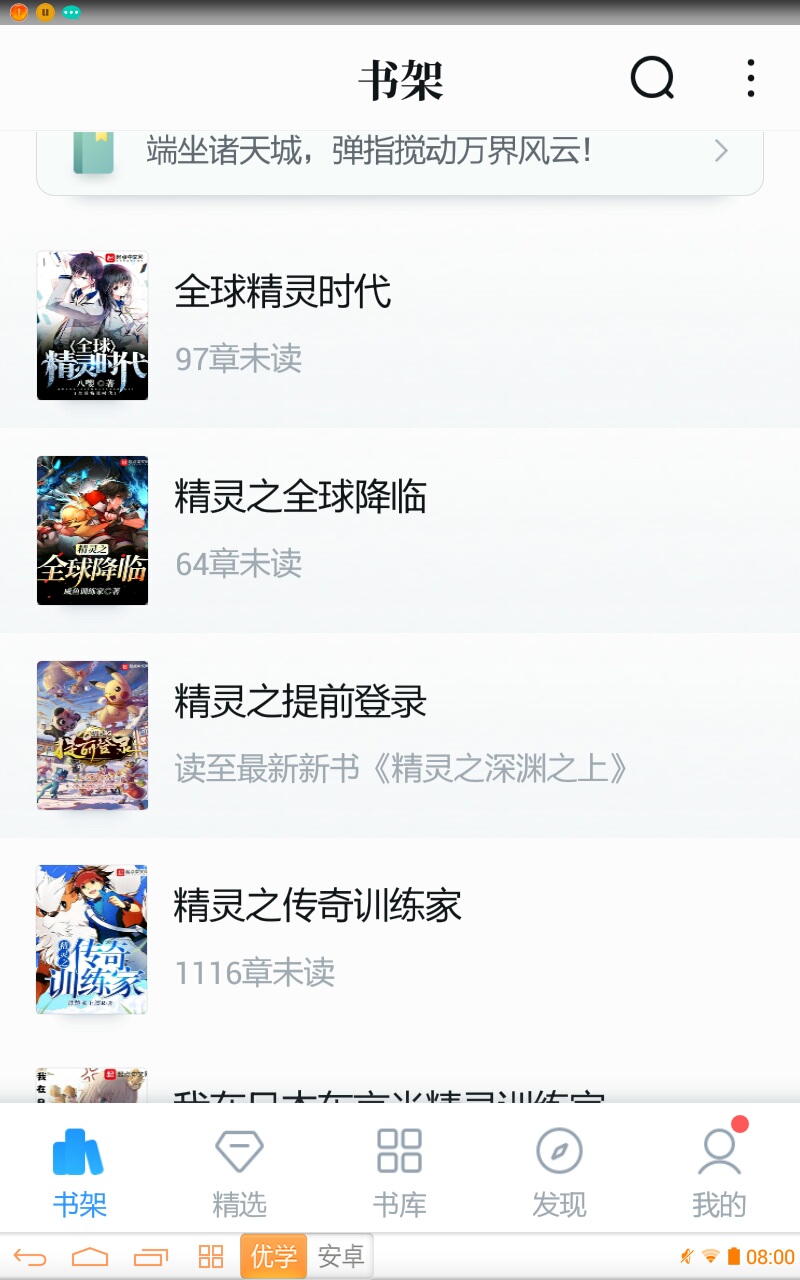800x1280 pixels.
Task: Open the three-dot overflow menu
Action: [750, 78]
